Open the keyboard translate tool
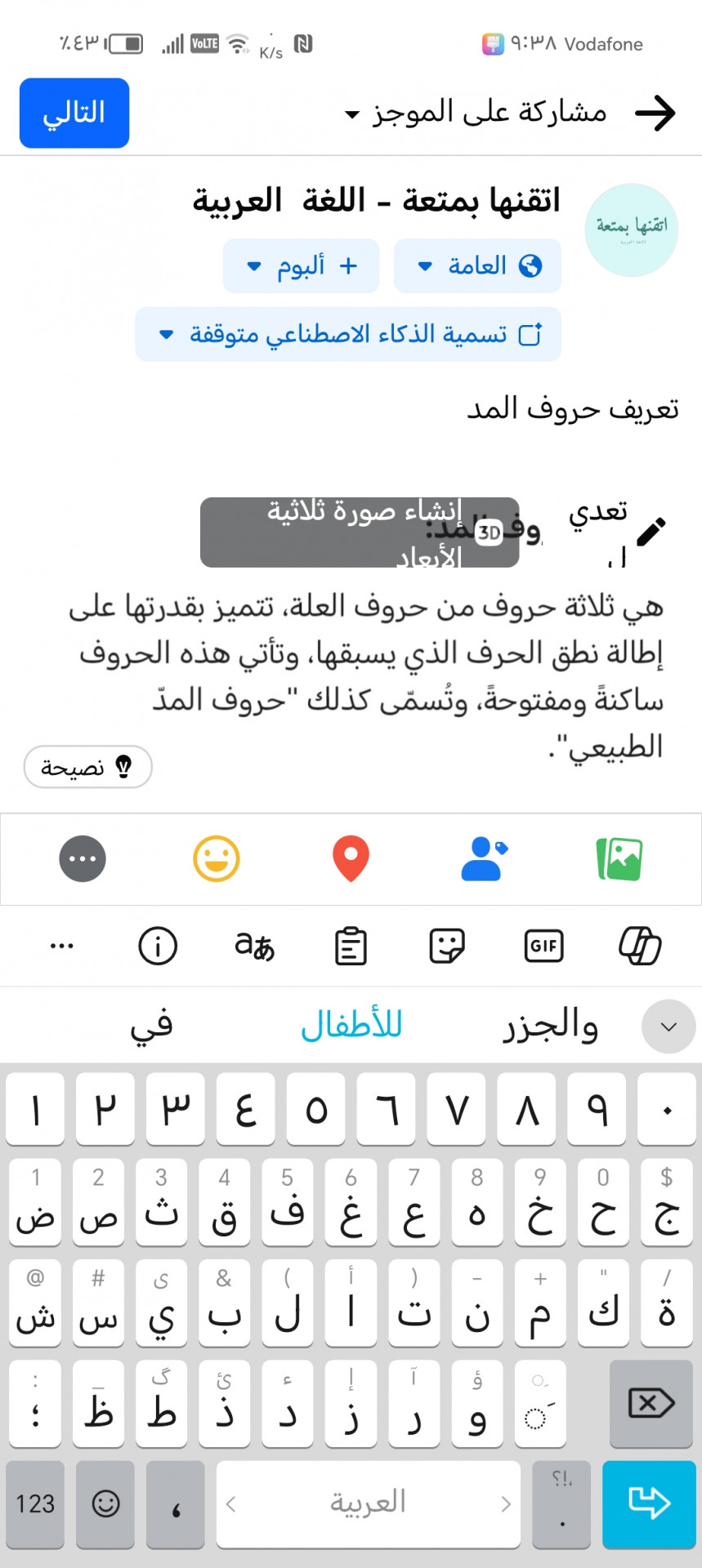Image resolution: width=702 pixels, height=1568 pixels. point(254,946)
